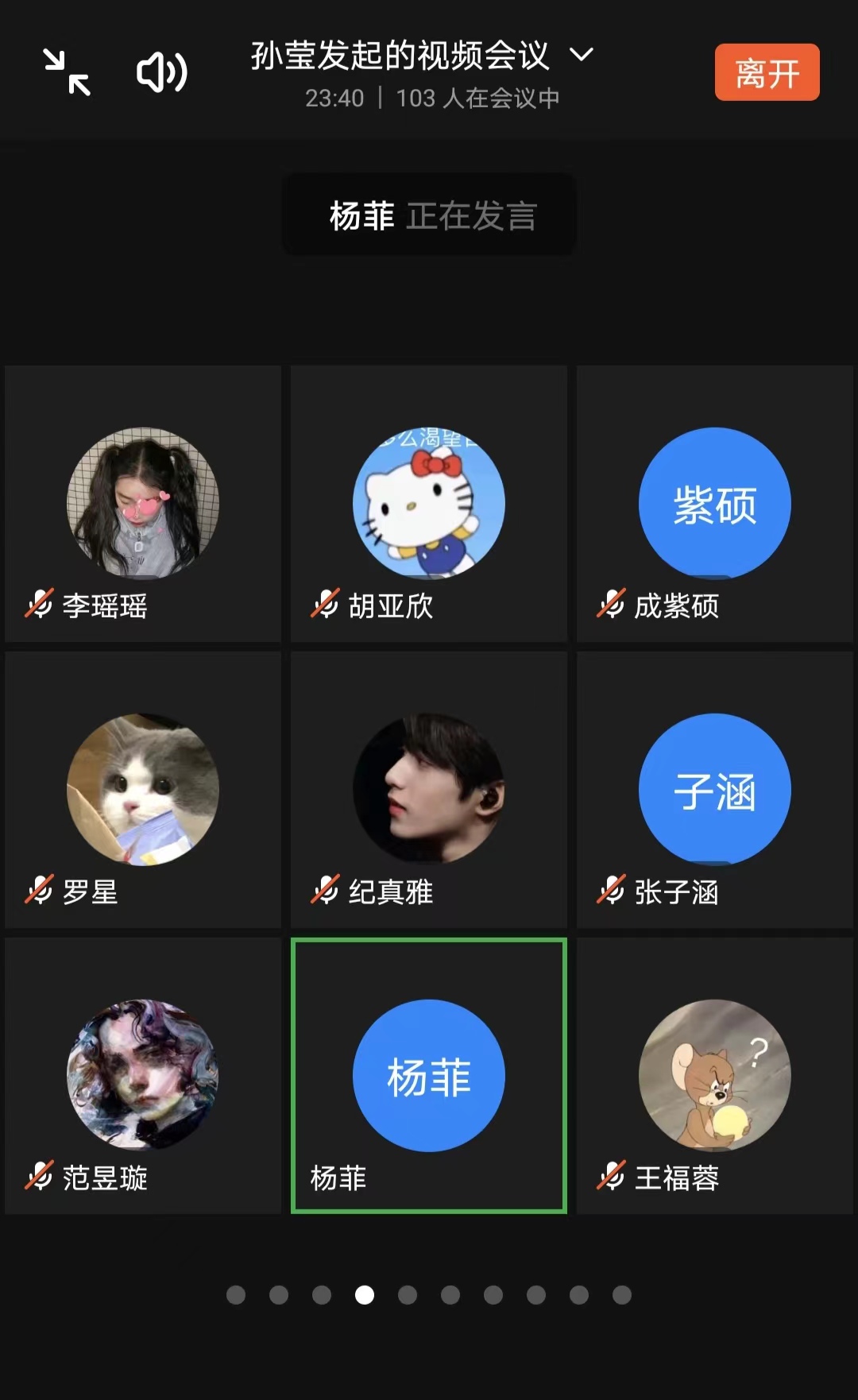Screen dimensions: 858x1400
Task: Jump to the first page indicator dot
Action: click(x=236, y=1295)
